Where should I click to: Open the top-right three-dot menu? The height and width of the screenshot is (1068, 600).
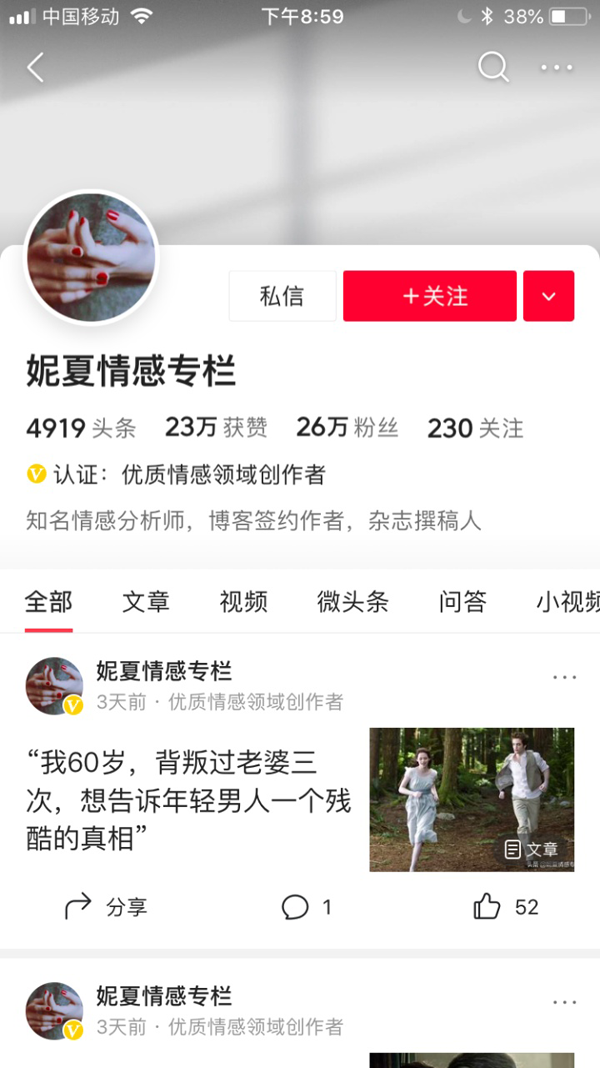pyautogui.click(x=556, y=68)
